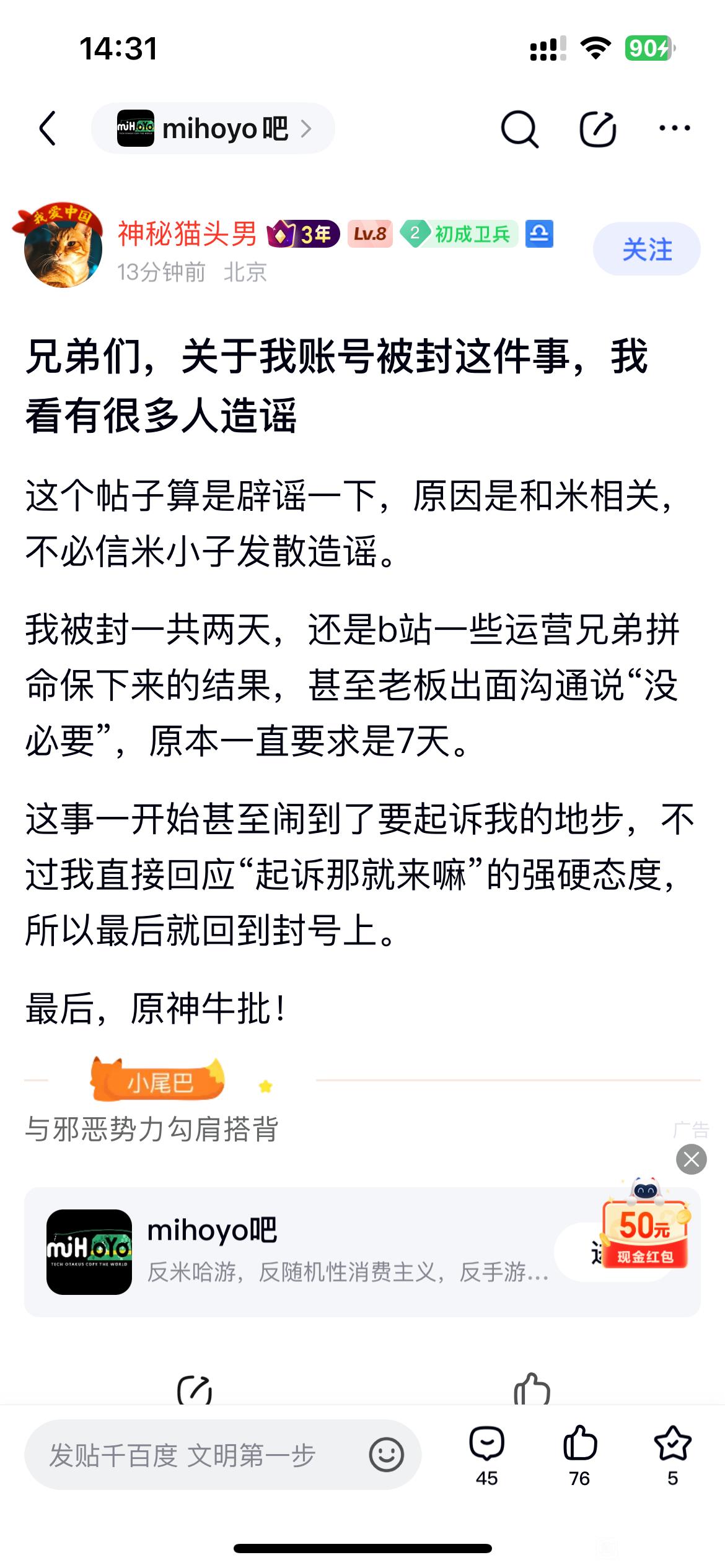Follow the author with 关注 button

(646, 249)
